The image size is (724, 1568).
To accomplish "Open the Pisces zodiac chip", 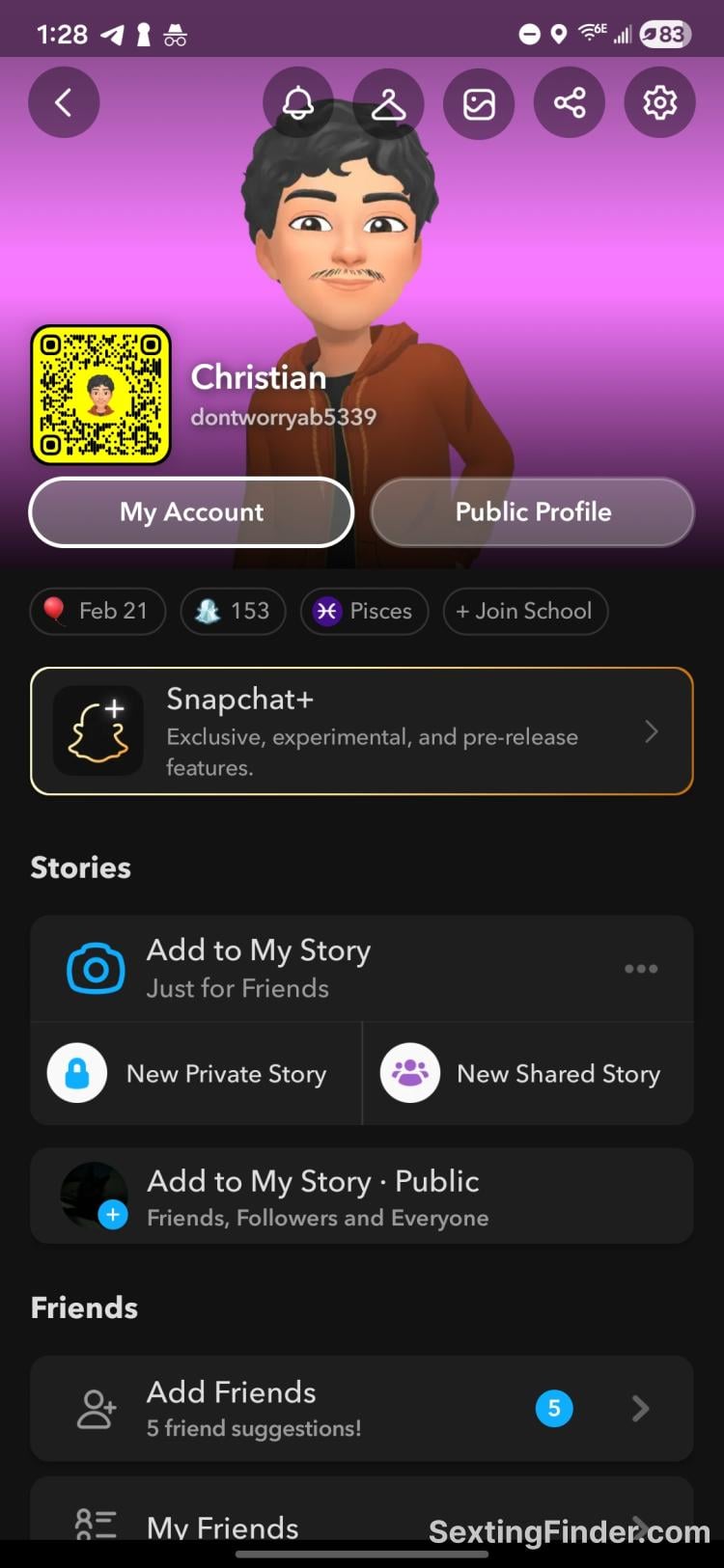I will (x=364, y=611).
